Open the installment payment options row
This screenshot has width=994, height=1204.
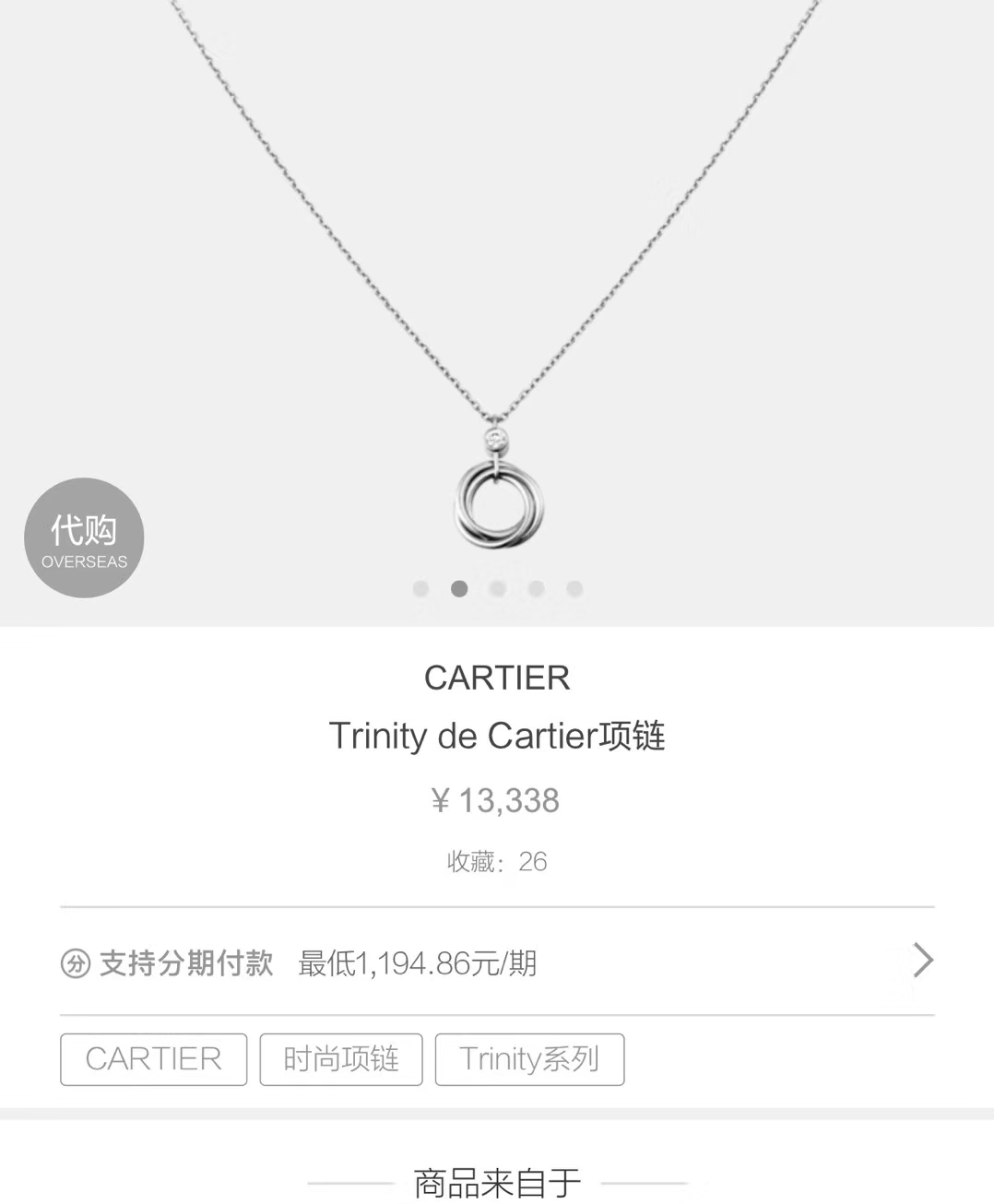click(x=497, y=962)
